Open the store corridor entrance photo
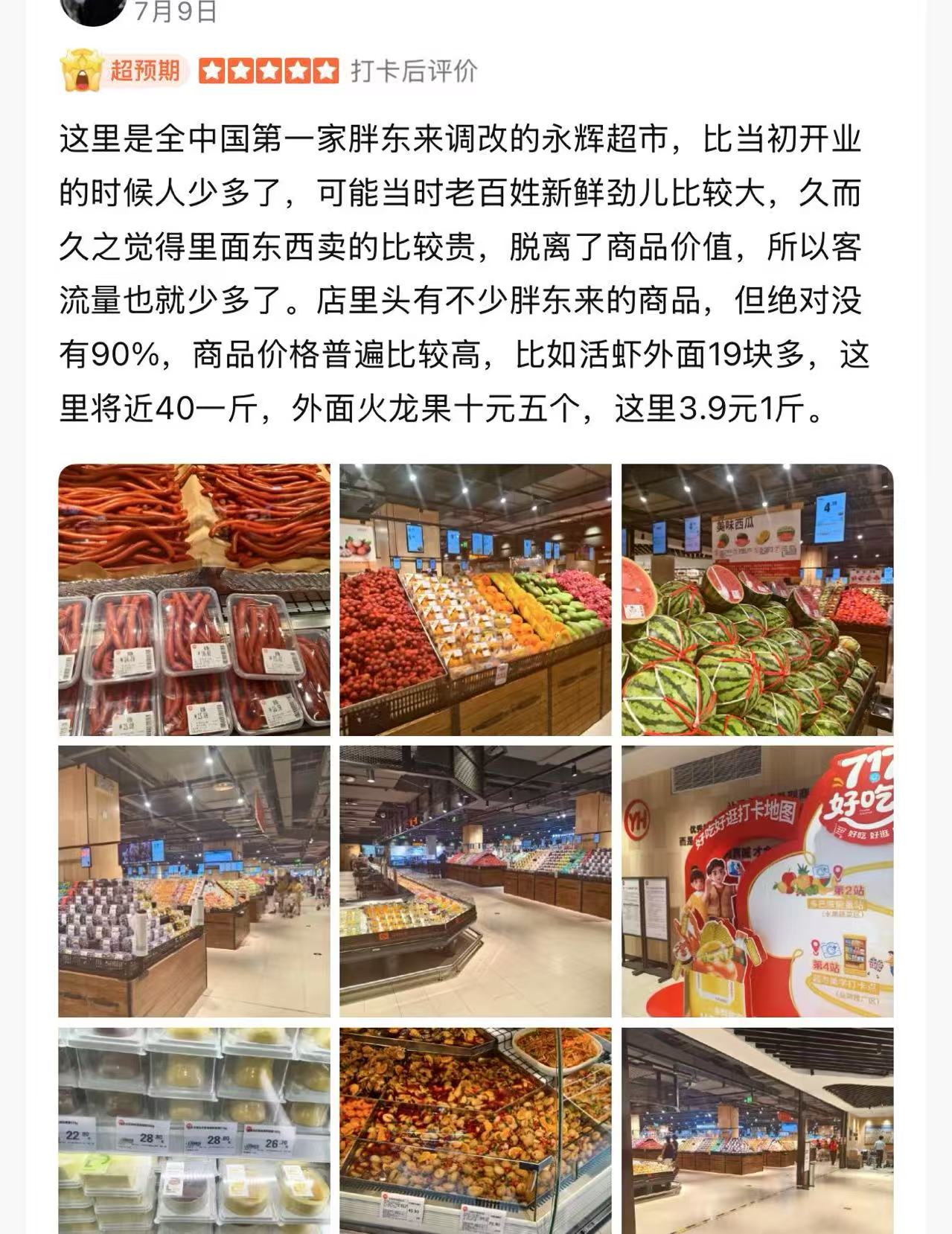This screenshot has width=952, height=1234. [757, 1131]
